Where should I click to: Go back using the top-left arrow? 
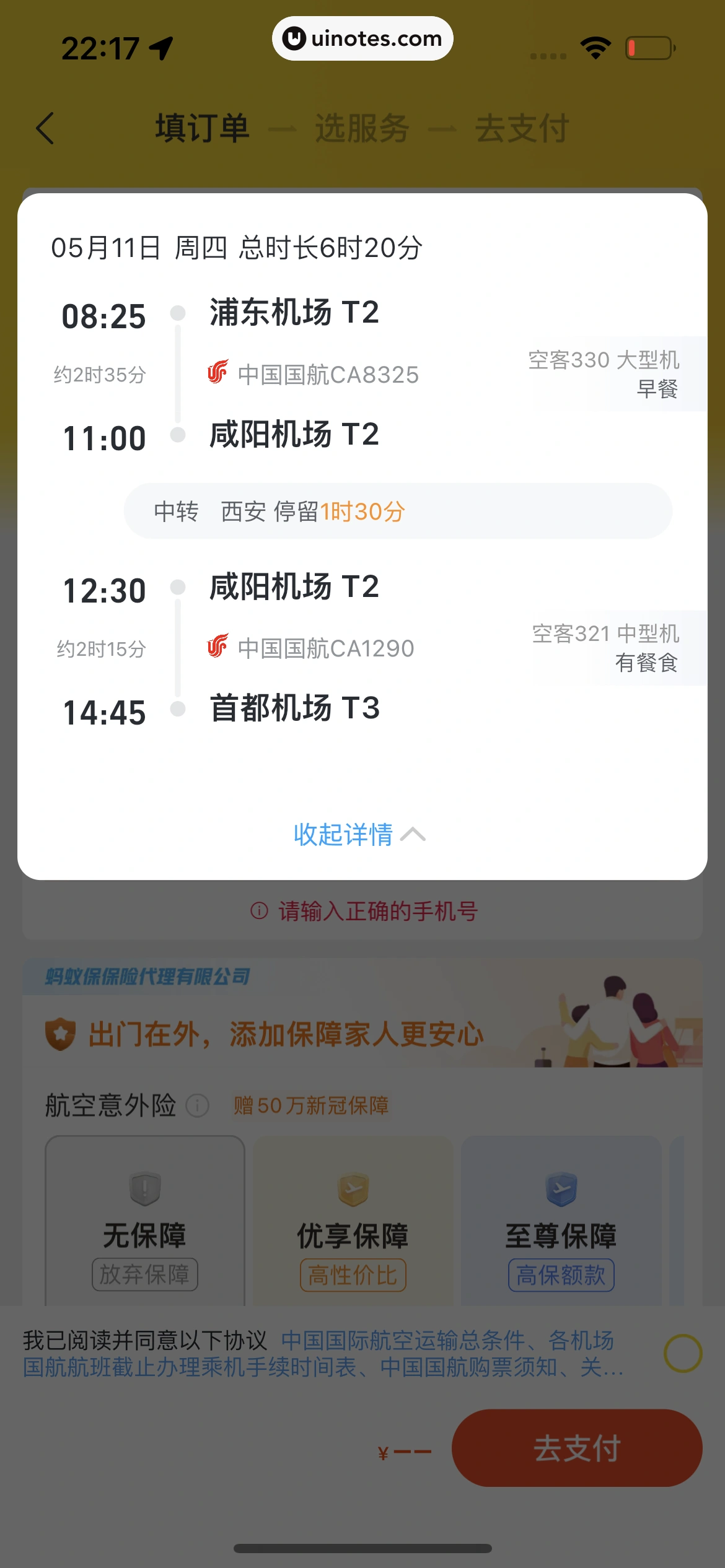tap(46, 129)
